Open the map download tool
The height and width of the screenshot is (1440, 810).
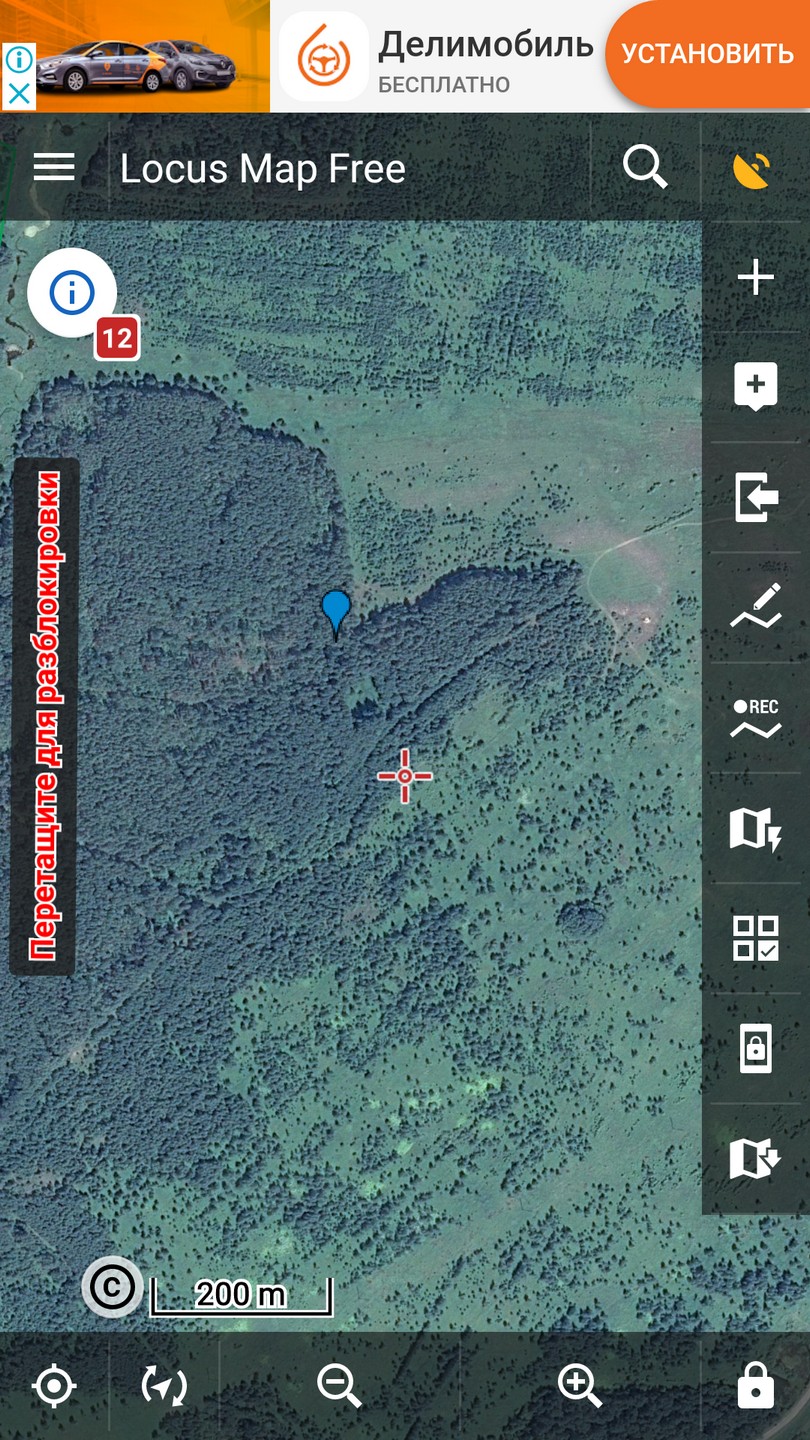[756, 1159]
